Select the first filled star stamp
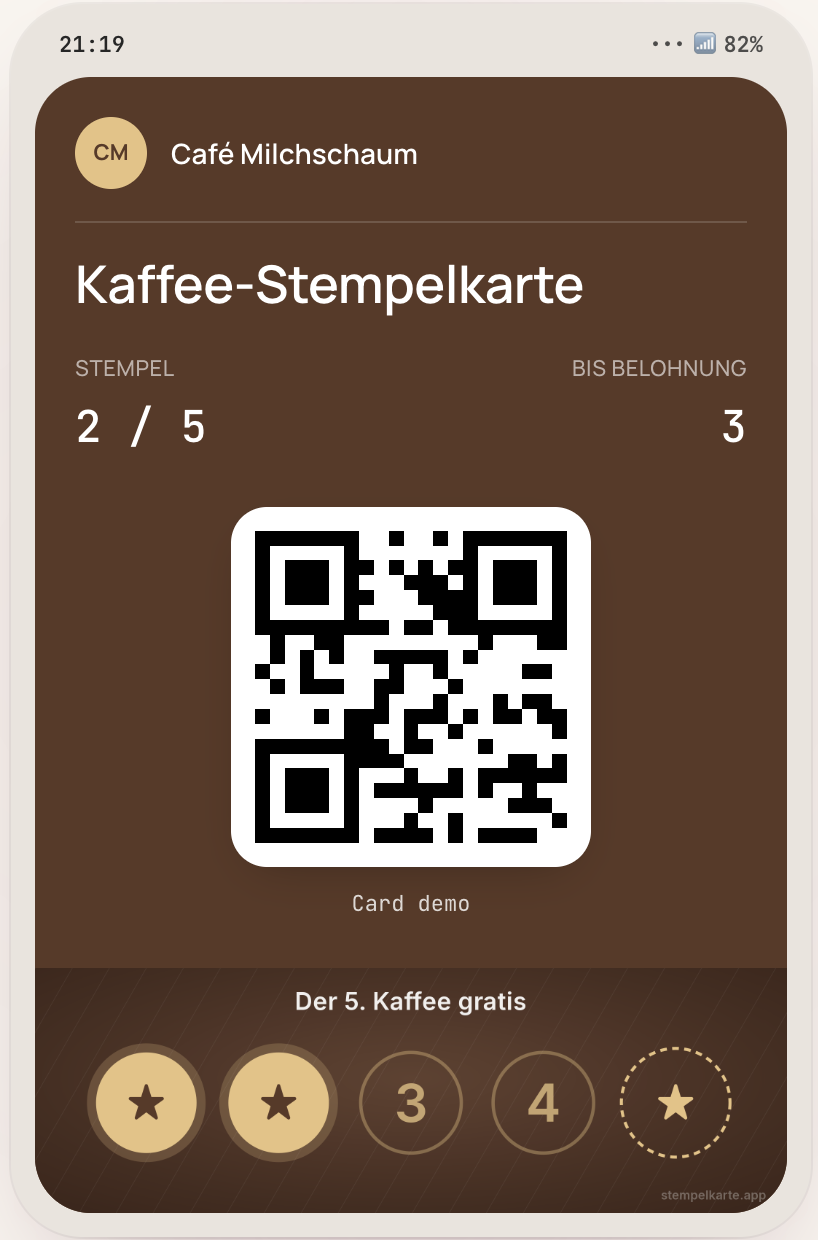 [146, 1102]
